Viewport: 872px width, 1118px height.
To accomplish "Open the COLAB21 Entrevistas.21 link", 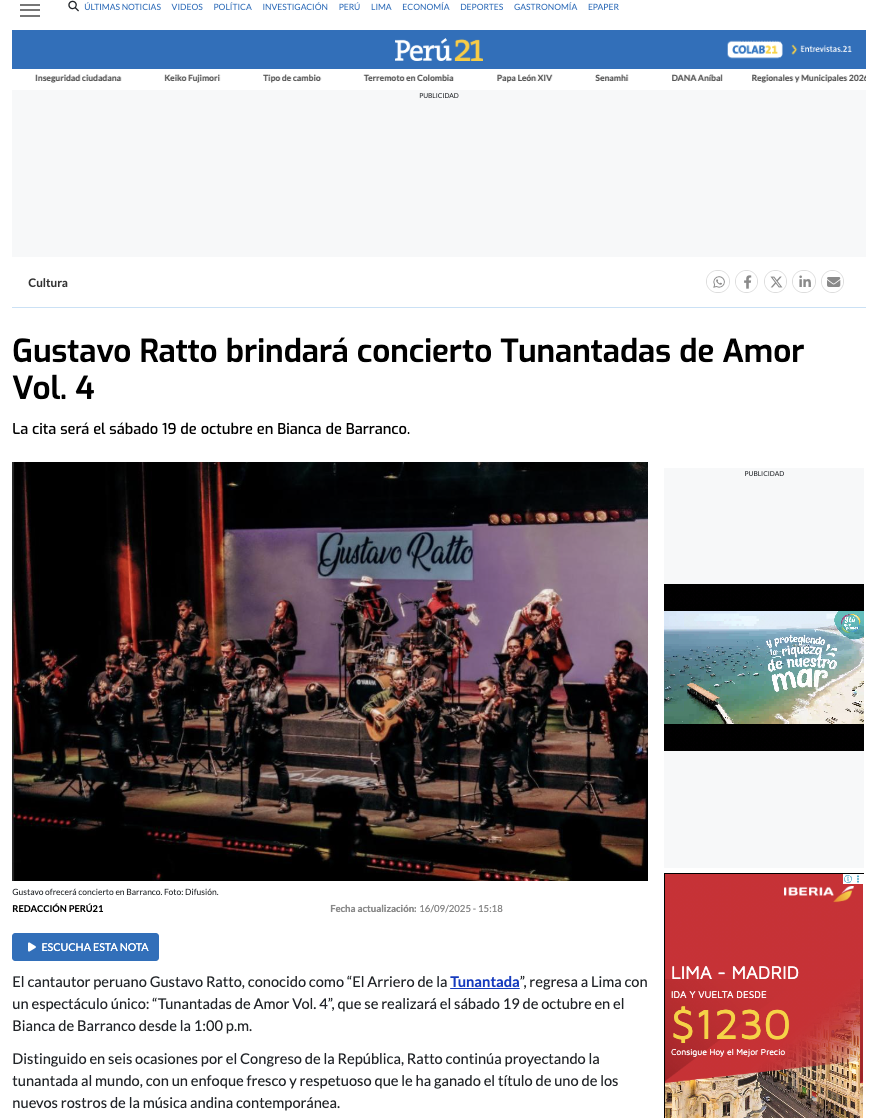I will pos(790,49).
